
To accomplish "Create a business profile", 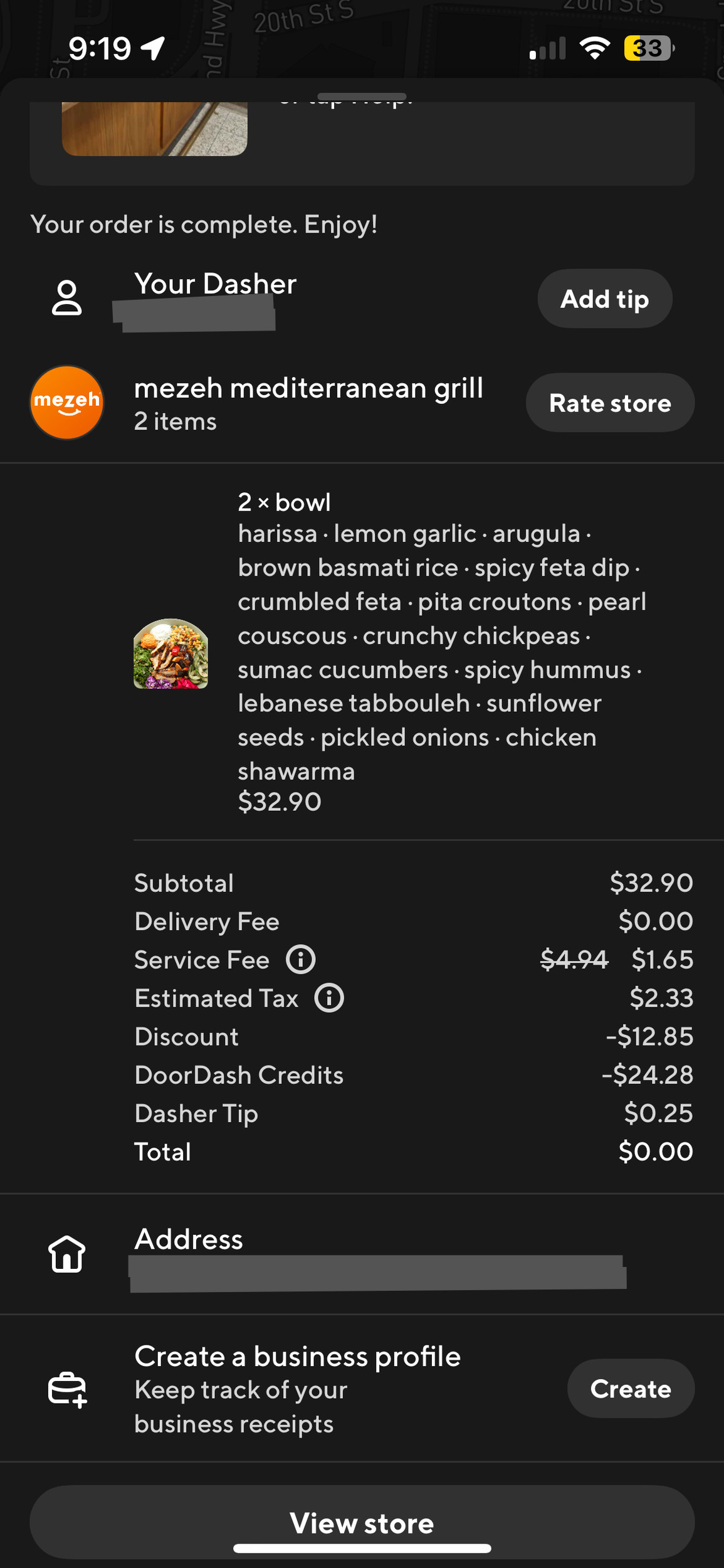I will [x=630, y=1389].
